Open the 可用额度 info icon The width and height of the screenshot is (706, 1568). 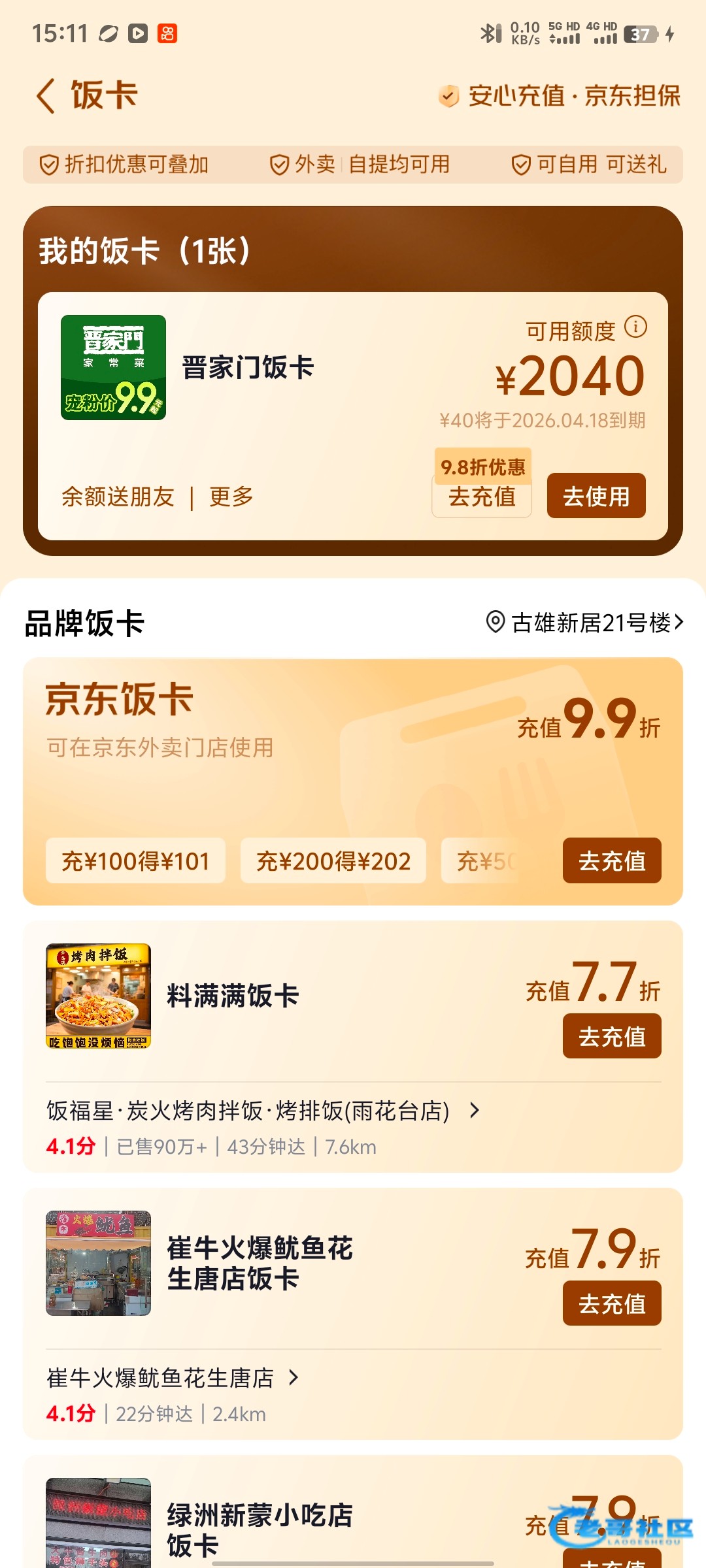tap(635, 326)
